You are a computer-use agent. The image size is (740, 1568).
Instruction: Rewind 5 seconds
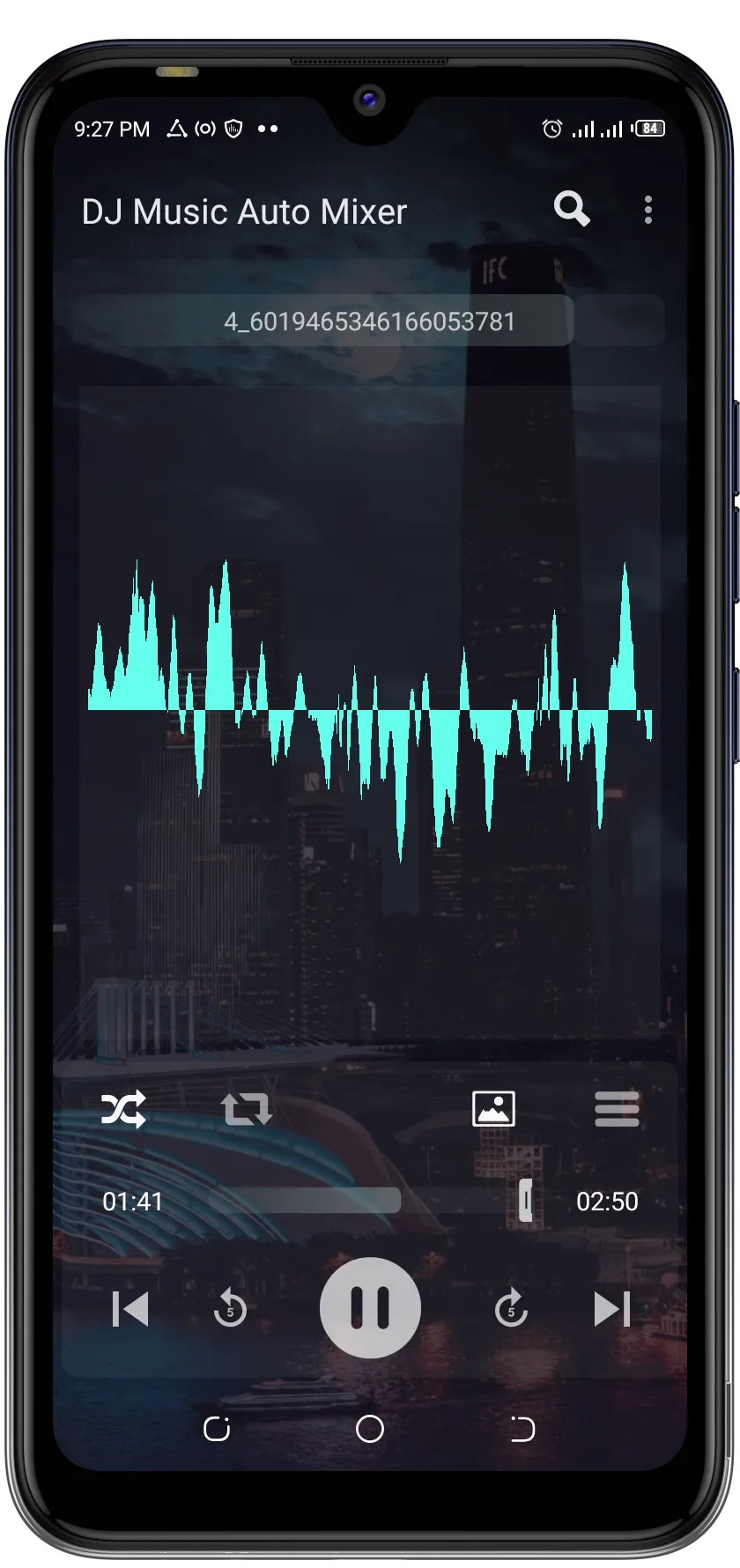coord(230,1309)
